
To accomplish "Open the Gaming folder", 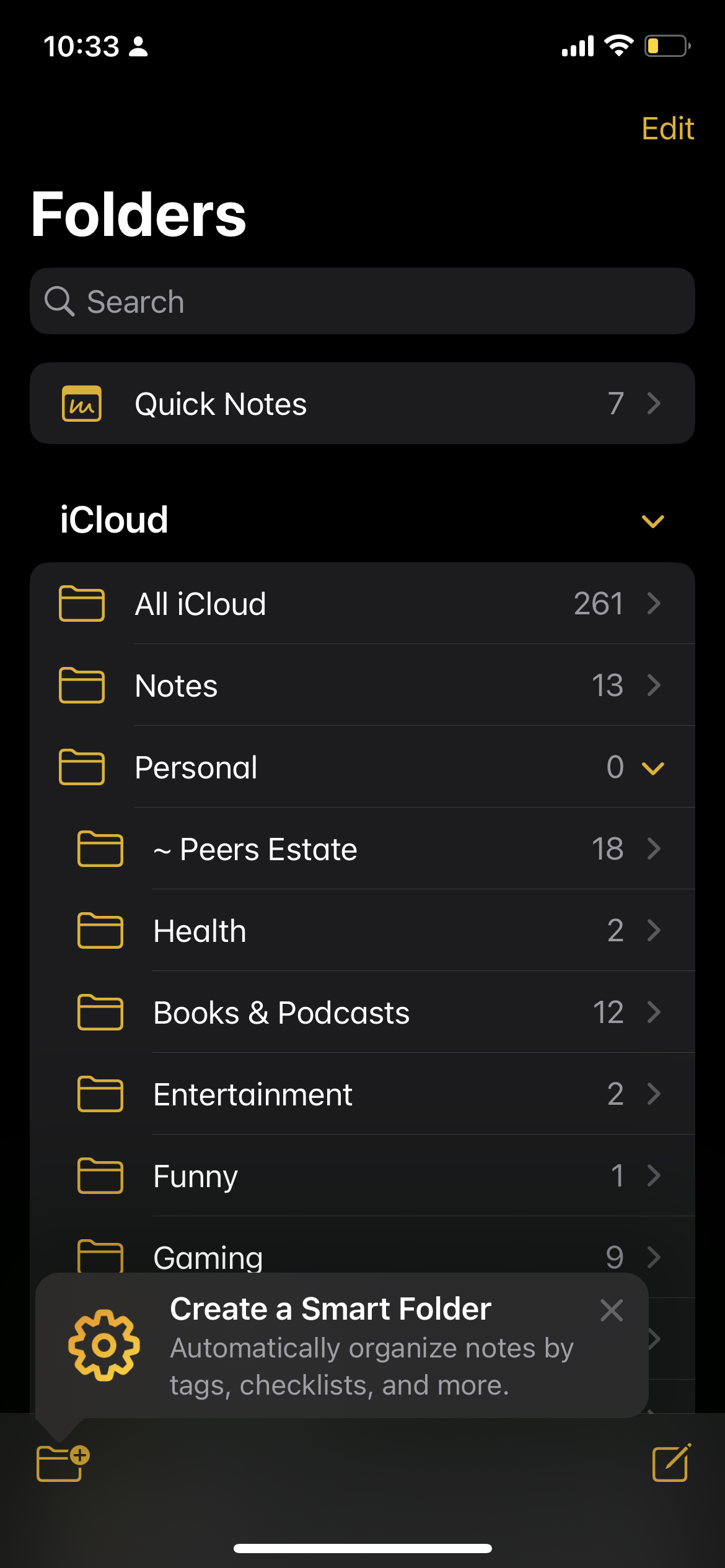I will (x=362, y=1246).
